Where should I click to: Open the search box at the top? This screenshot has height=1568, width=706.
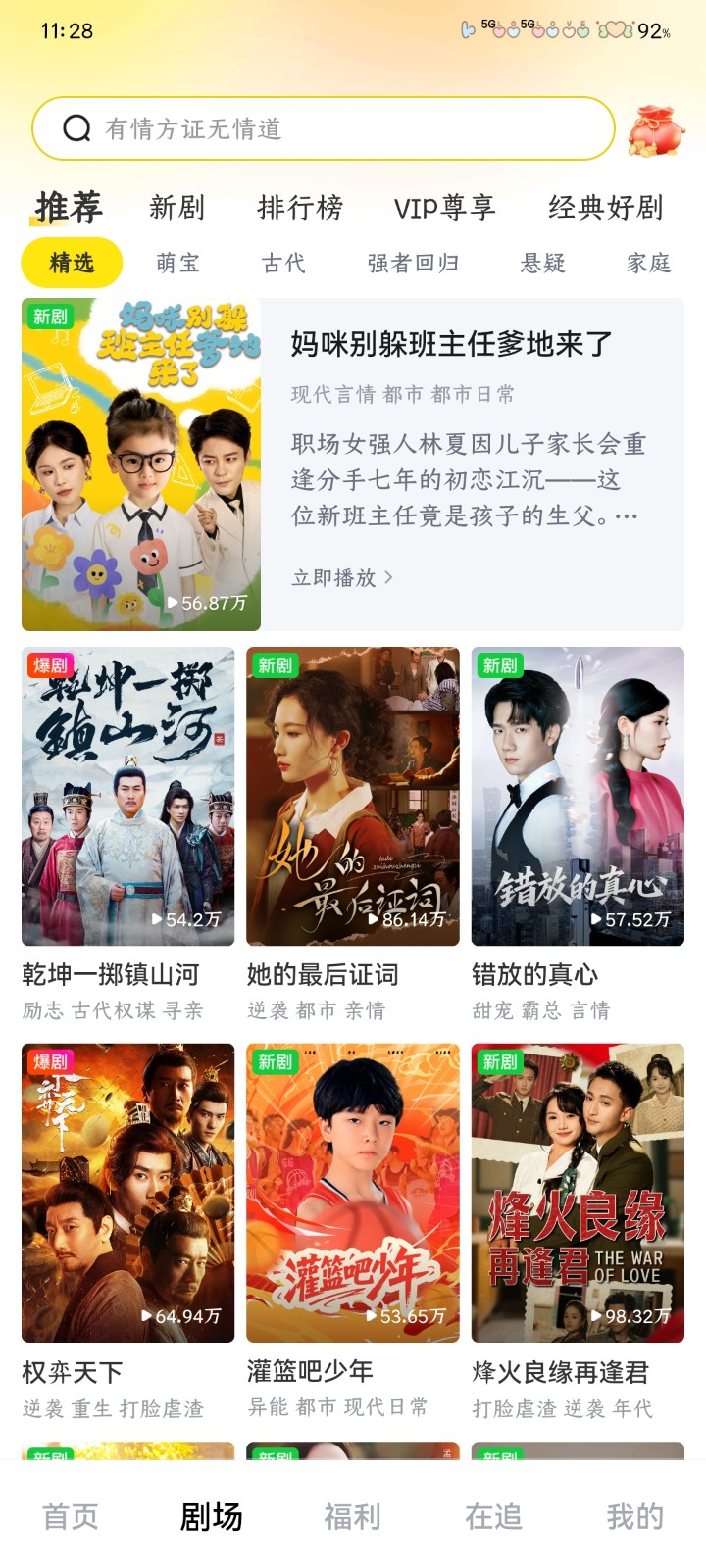pos(324,128)
